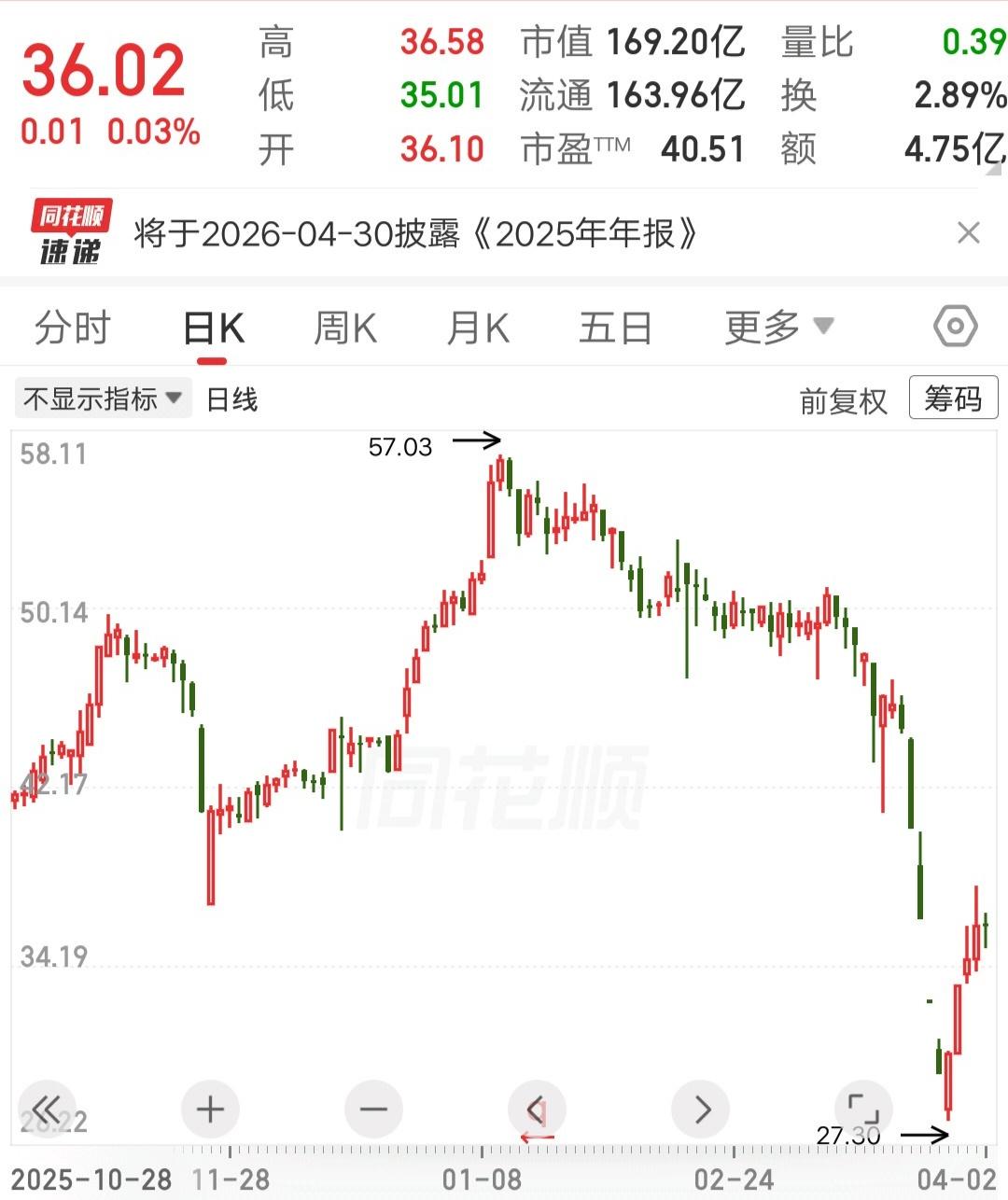This screenshot has width=1008, height=1200.
Task: Zoom in on the chart with the plus icon
Action: tap(209, 1109)
